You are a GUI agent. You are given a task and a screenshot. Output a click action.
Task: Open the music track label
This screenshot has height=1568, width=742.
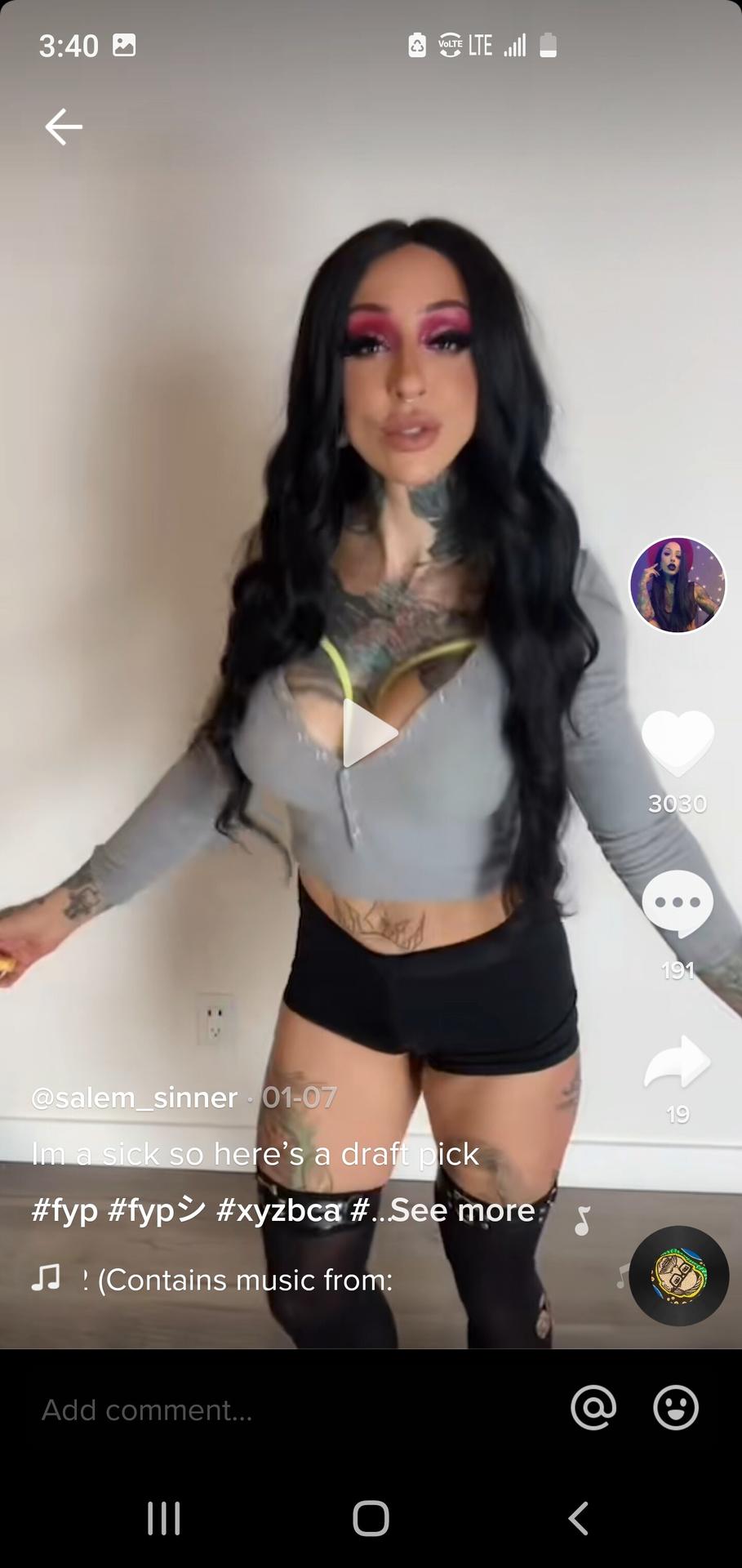[x=245, y=1280]
